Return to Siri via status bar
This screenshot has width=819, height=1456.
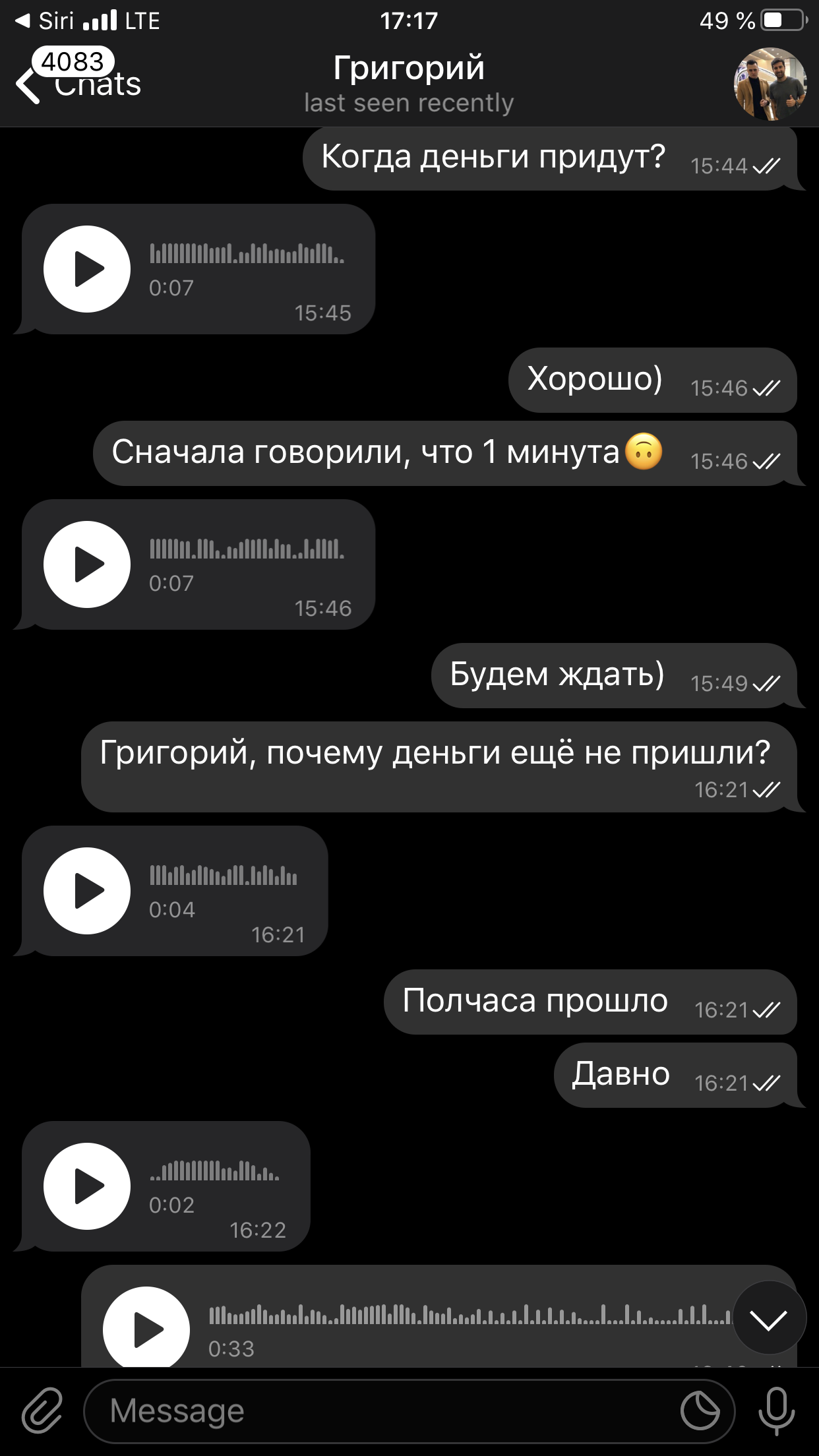click(x=45, y=21)
